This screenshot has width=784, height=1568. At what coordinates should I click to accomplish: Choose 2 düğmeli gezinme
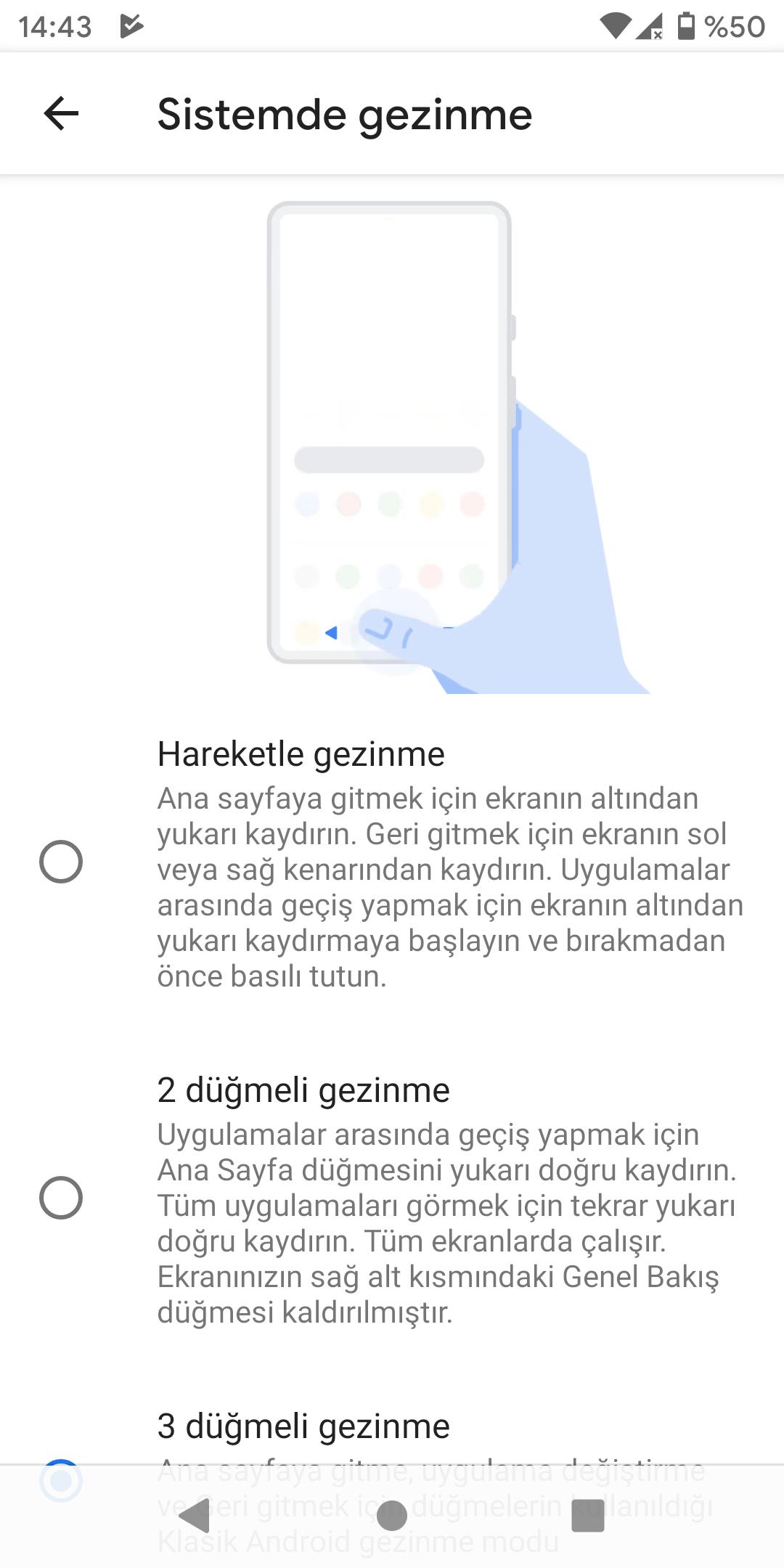pyautogui.click(x=61, y=1198)
